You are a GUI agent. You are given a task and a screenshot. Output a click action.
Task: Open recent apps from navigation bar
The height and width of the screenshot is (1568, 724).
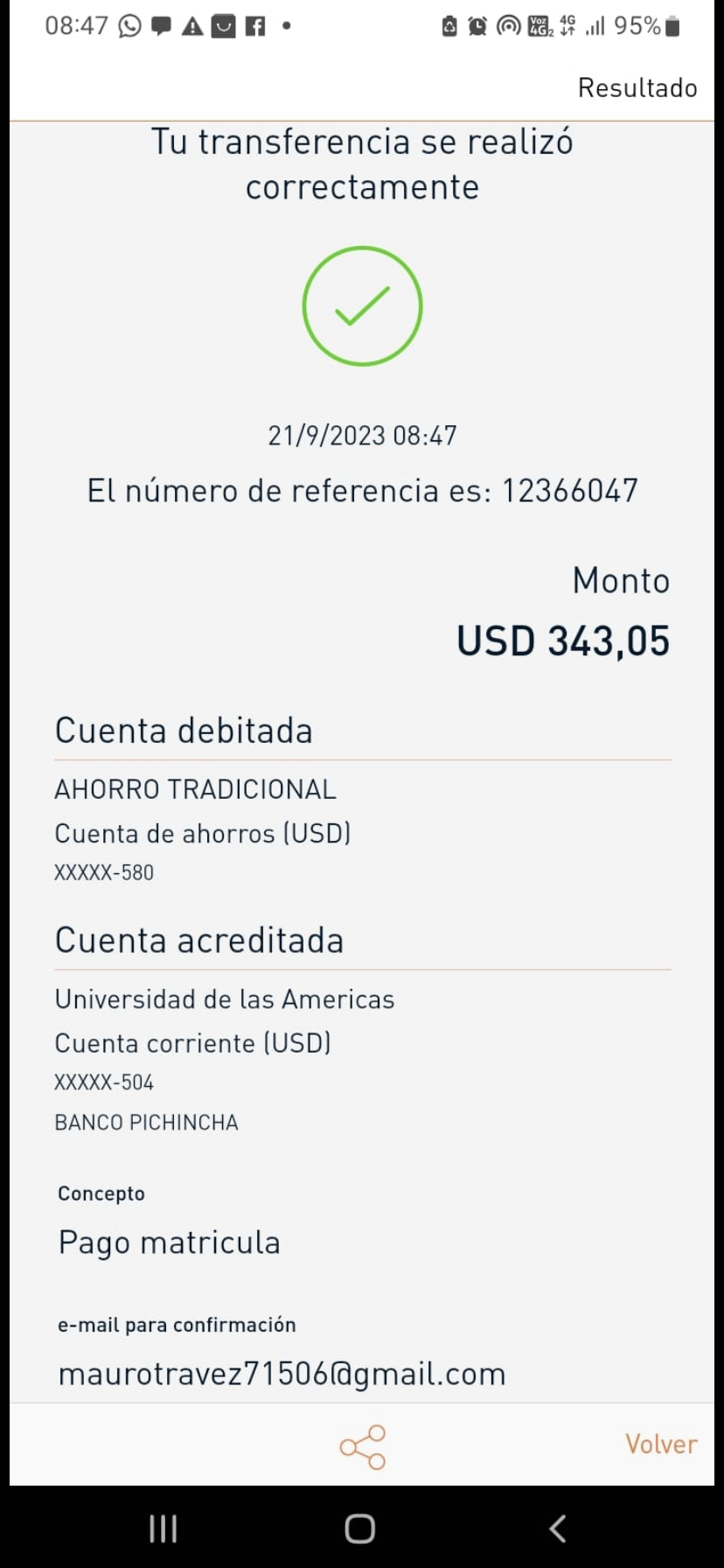pos(164,1529)
